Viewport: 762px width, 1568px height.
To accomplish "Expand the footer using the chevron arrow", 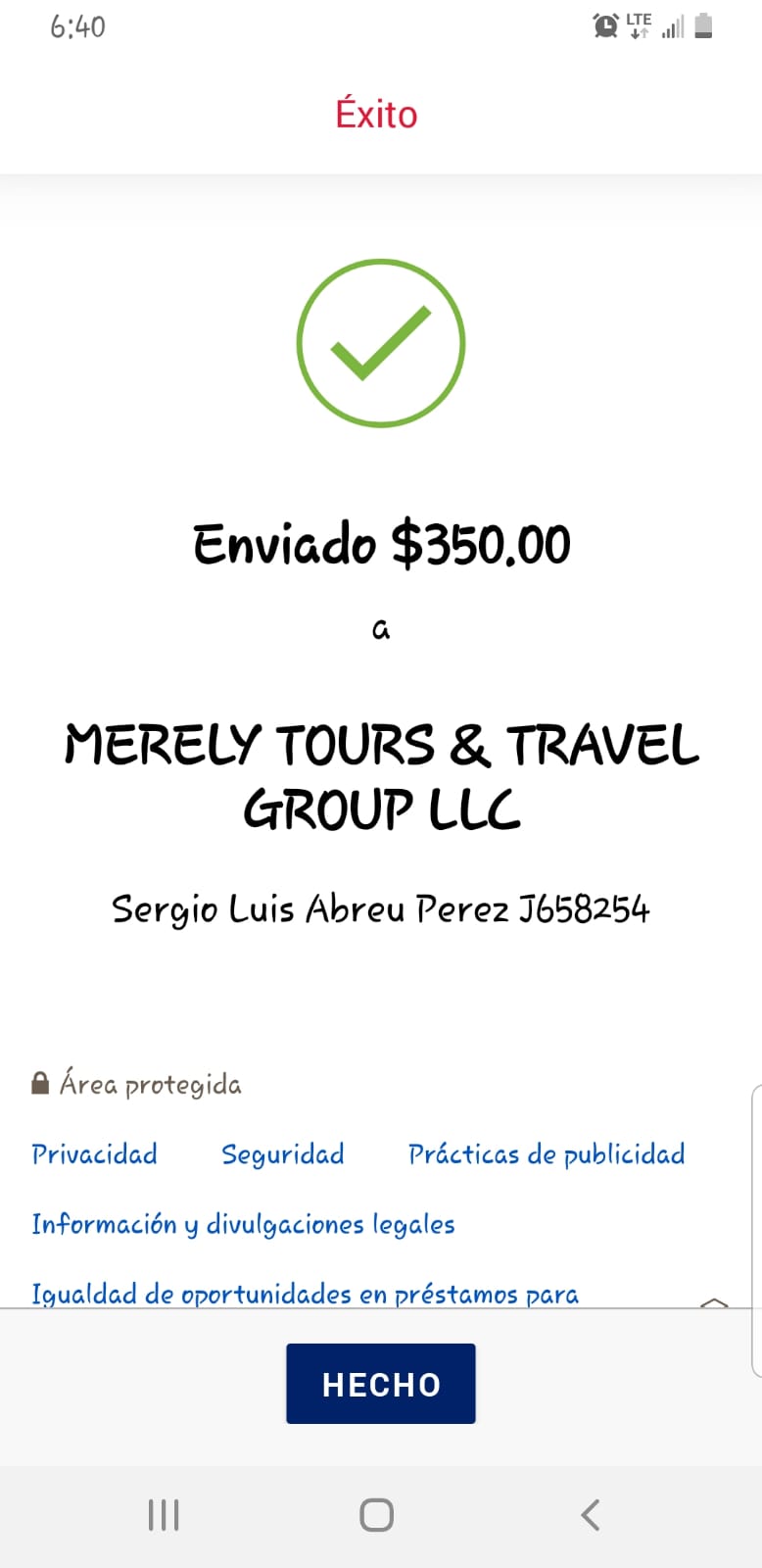I will (x=714, y=1302).
